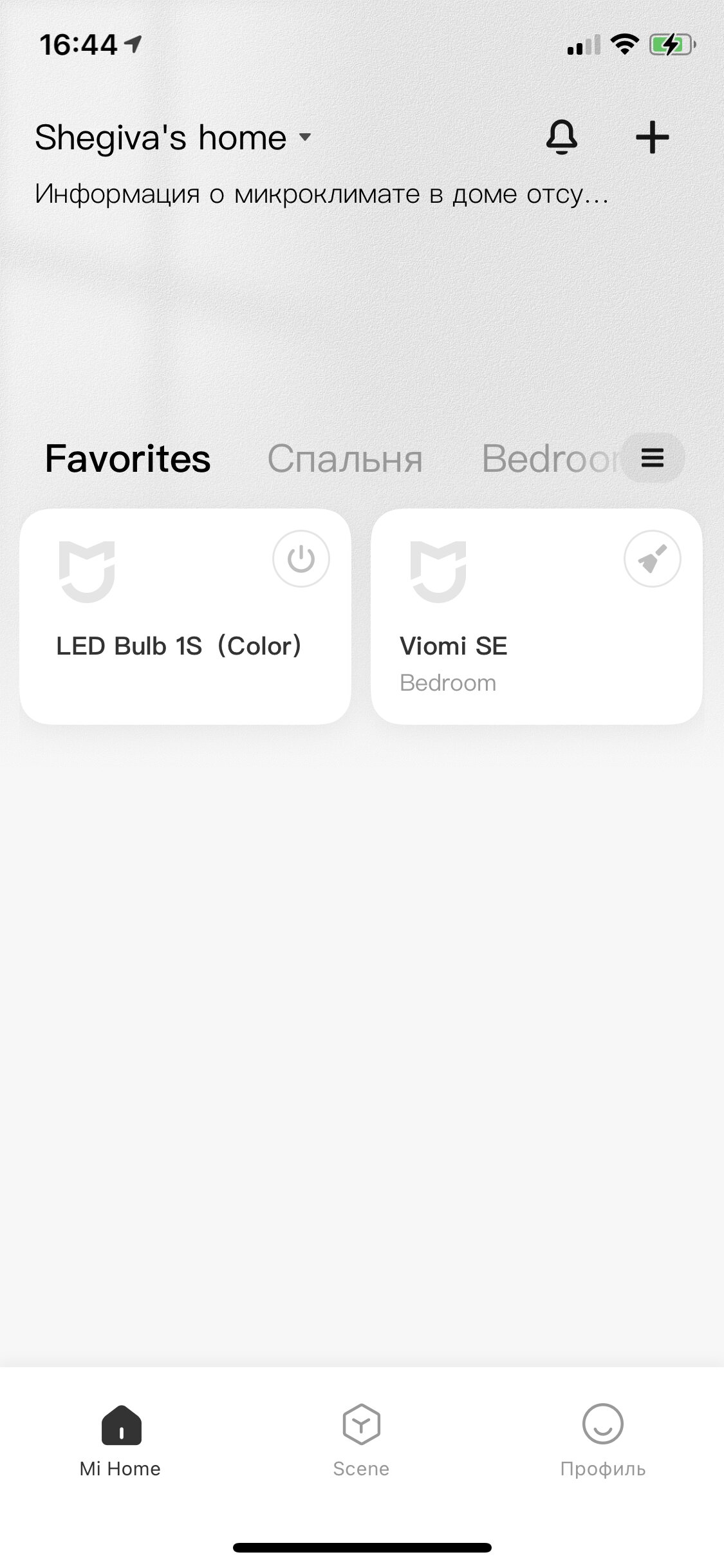Select the Favorites tab
724x1568 pixels.
point(128,459)
